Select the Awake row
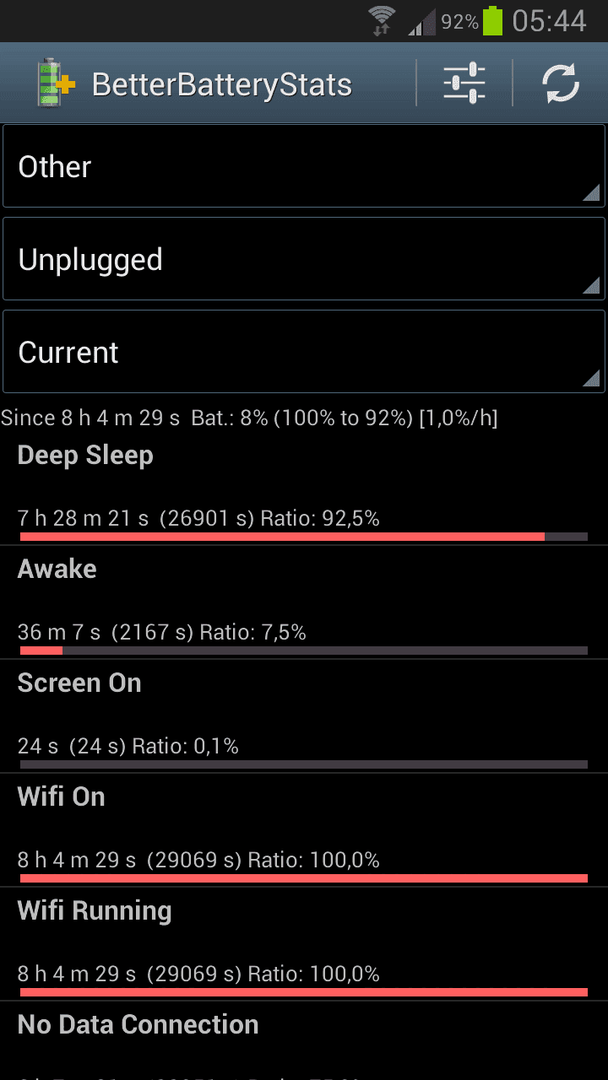Image resolution: width=608 pixels, height=1080 pixels. point(304,602)
